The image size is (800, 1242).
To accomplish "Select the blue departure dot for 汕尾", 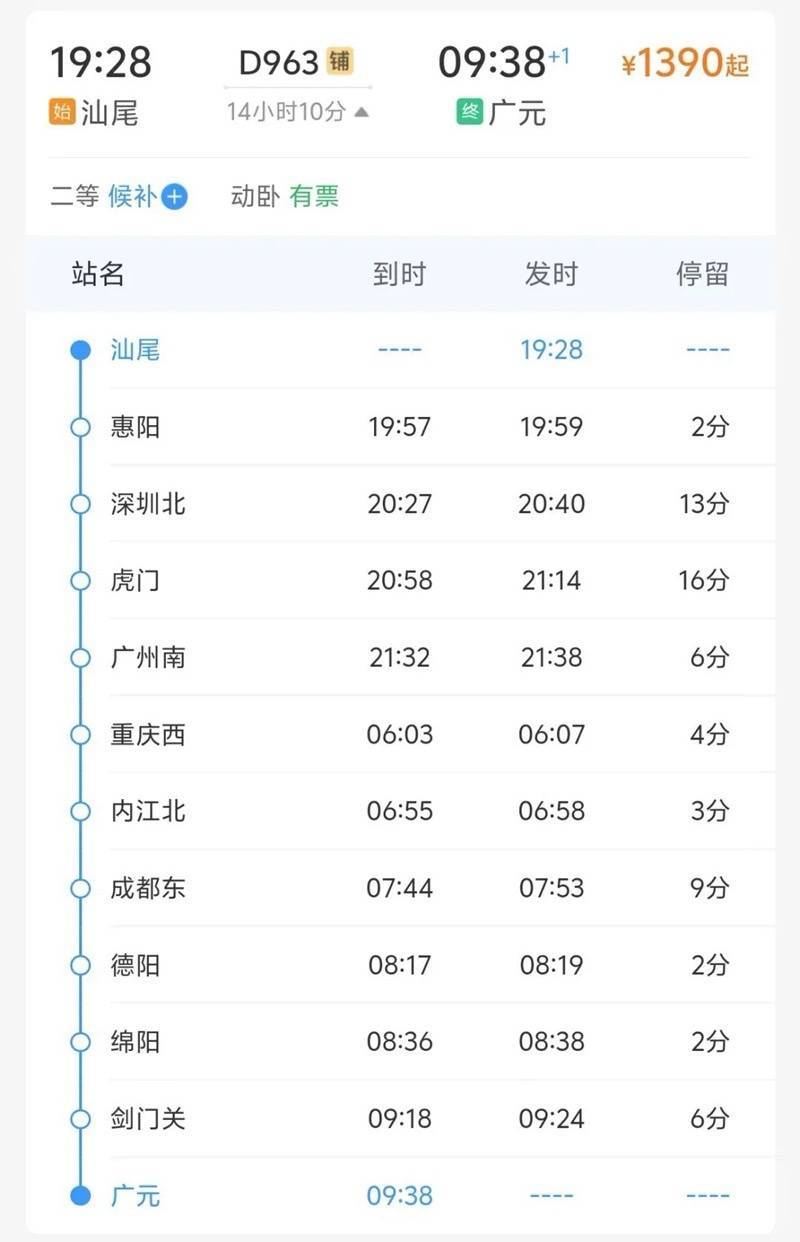I will [x=79, y=349].
